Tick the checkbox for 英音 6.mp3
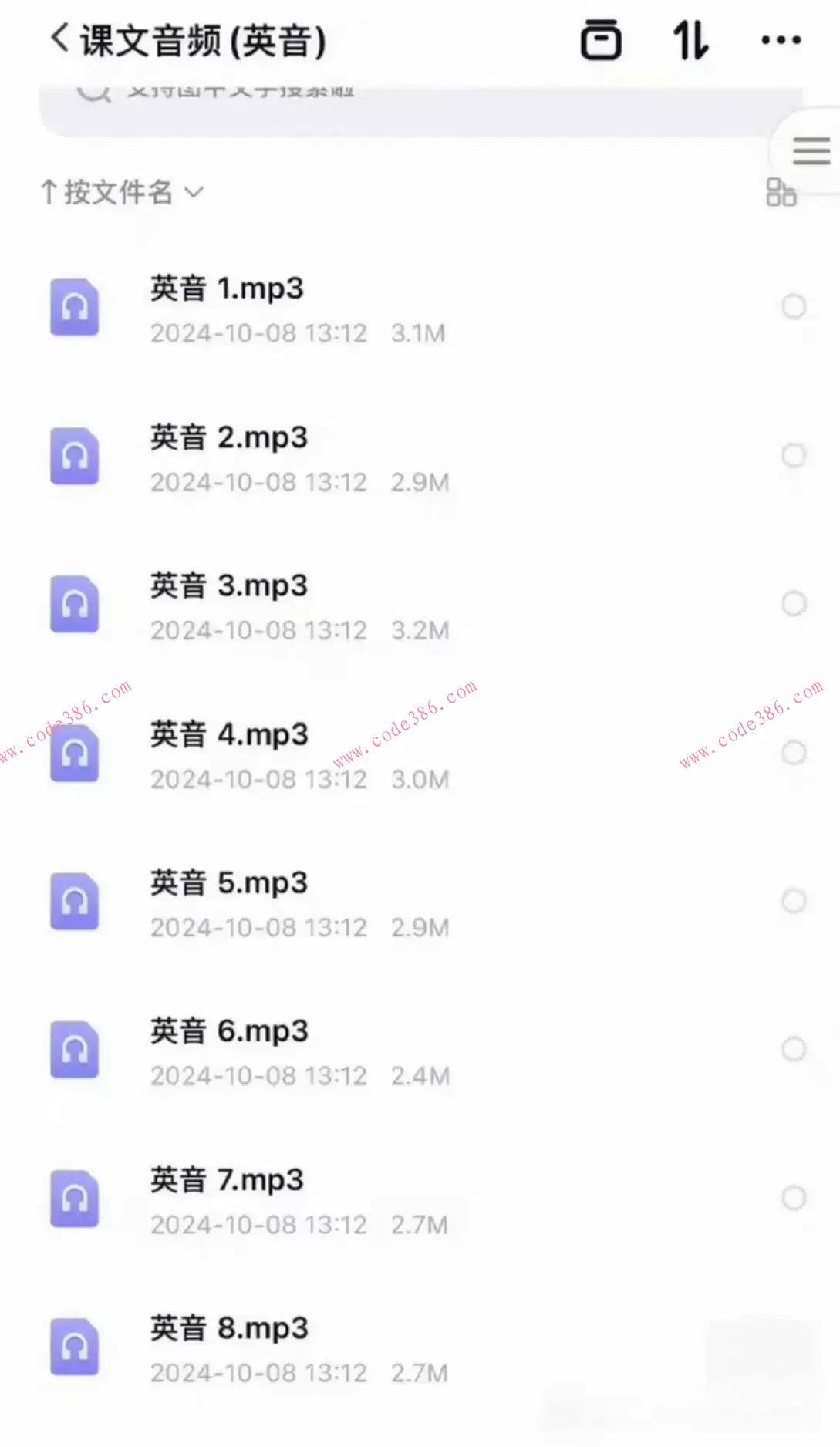The image size is (840, 1447). (x=794, y=1049)
